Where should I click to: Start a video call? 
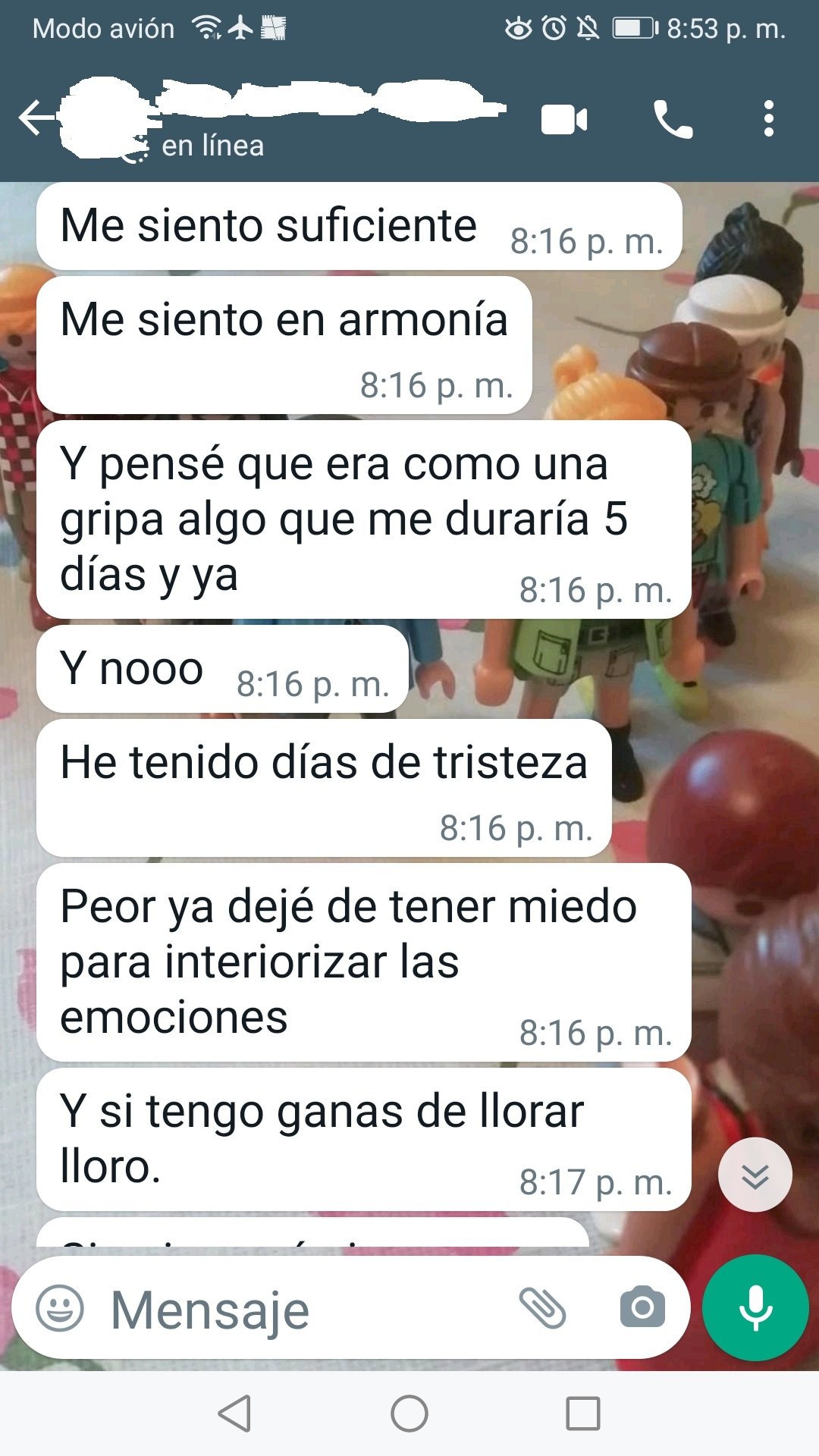coord(563,120)
